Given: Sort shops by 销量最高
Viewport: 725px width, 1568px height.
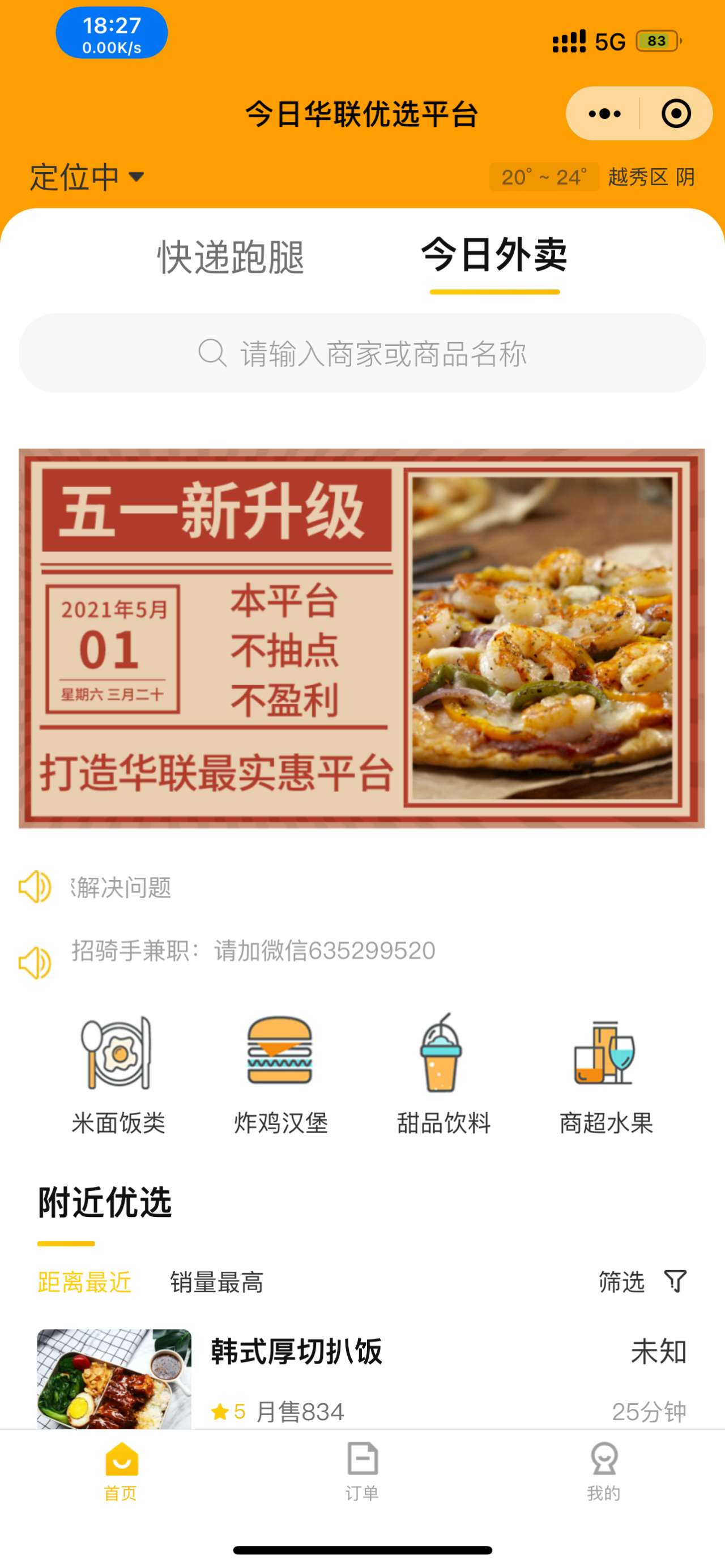Looking at the screenshot, I should 217,1283.
